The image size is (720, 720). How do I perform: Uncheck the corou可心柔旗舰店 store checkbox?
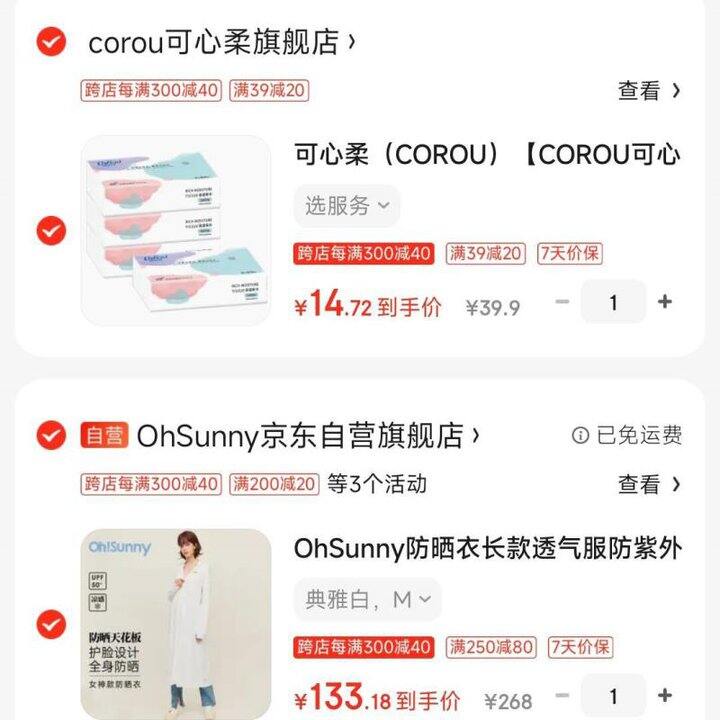tap(50, 42)
